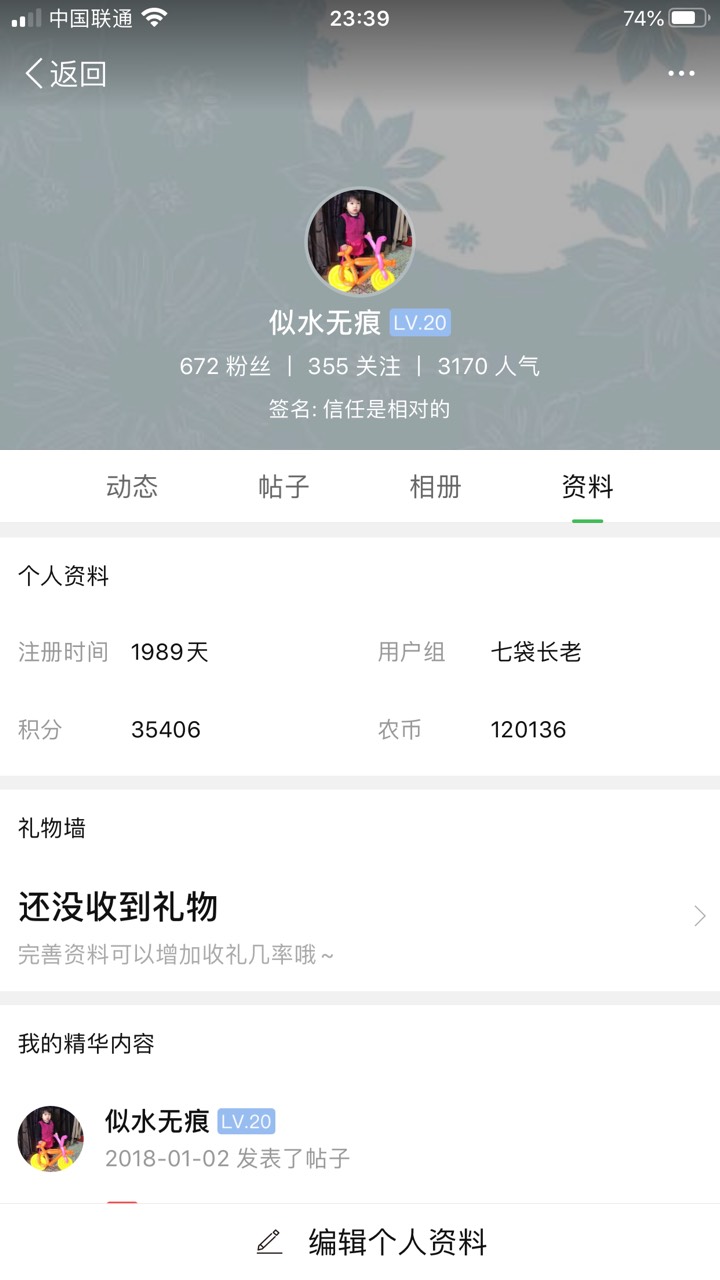The height and width of the screenshot is (1280, 720).
Task: View the 672 粉丝 followers list
Action: tap(225, 366)
